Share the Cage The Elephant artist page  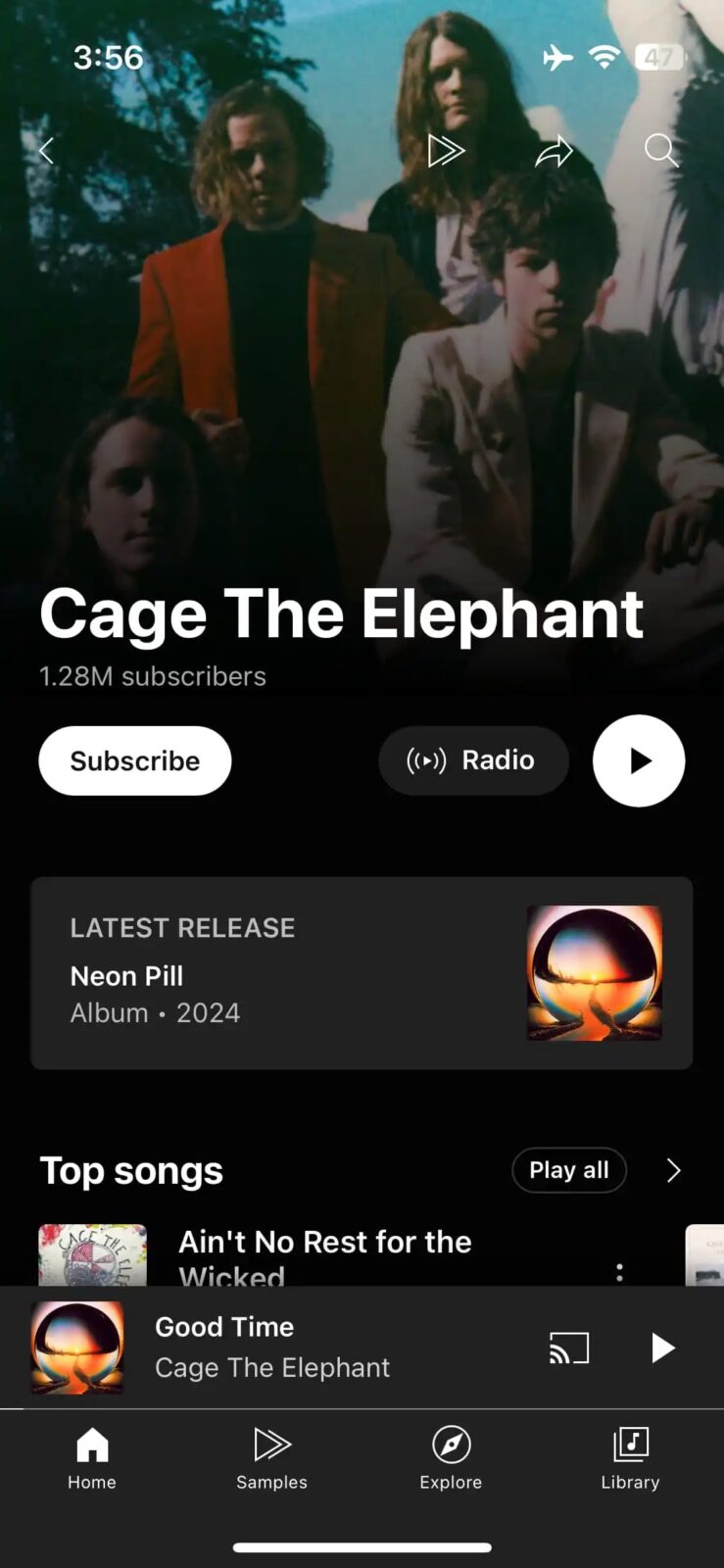coord(554,152)
